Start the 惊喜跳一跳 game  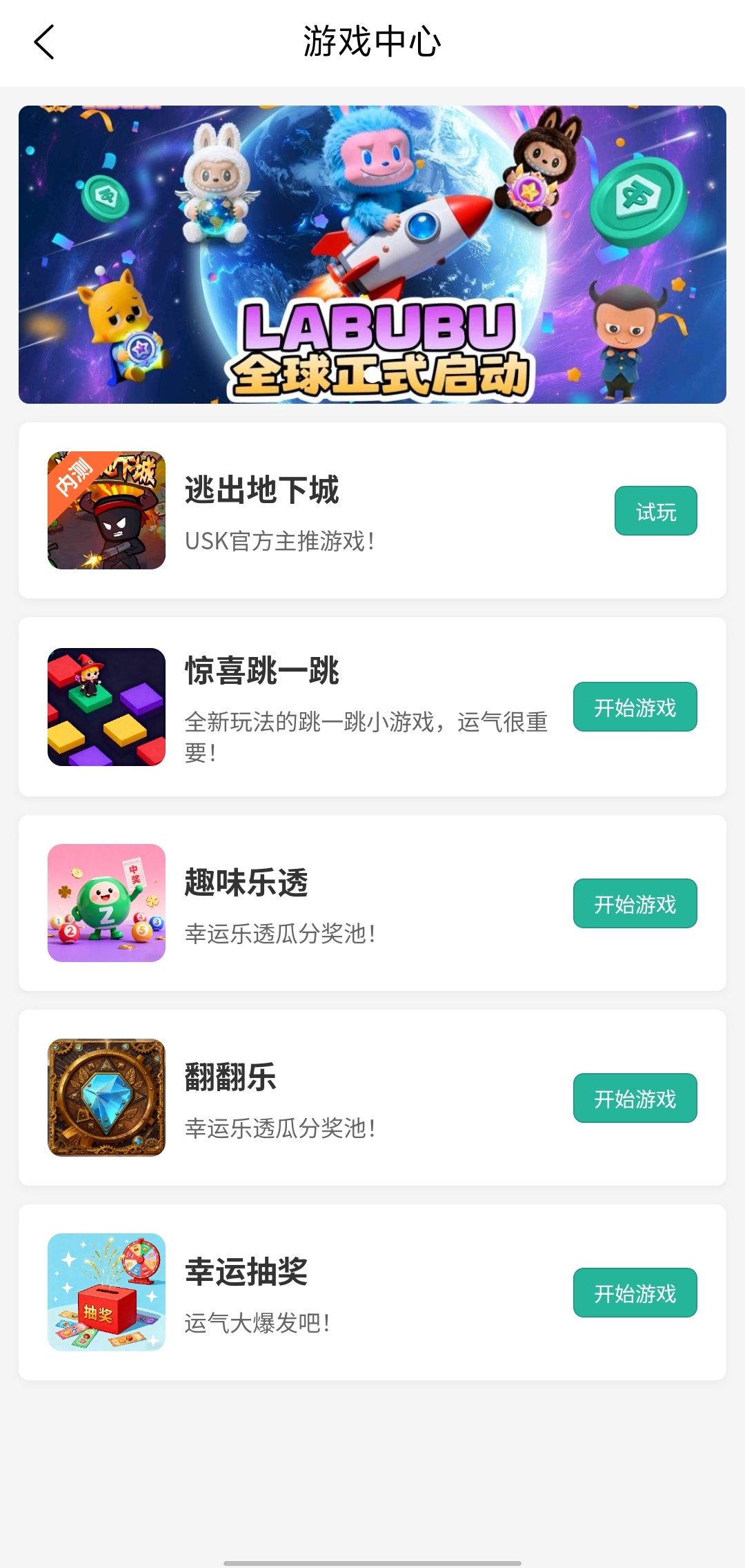click(635, 707)
